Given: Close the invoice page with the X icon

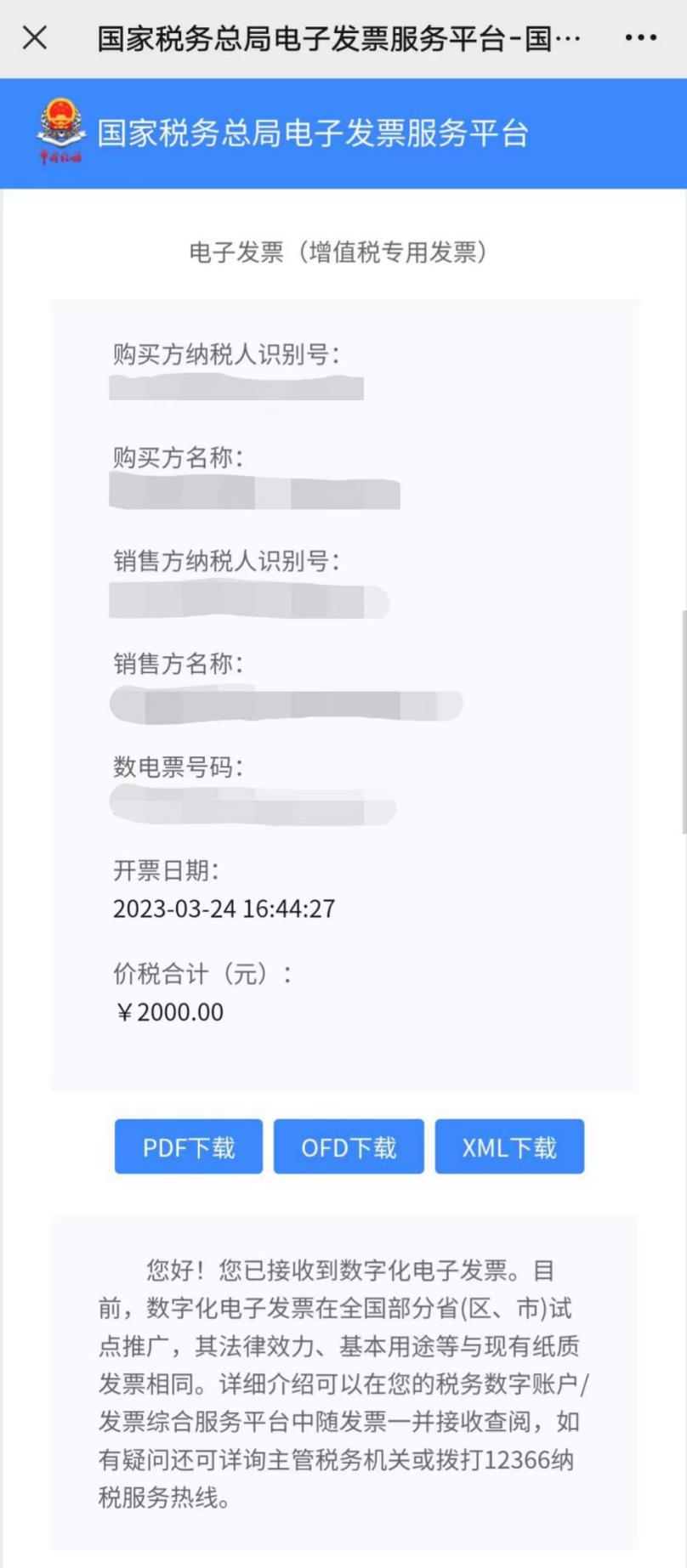Looking at the screenshot, I should click(x=32, y=37).
